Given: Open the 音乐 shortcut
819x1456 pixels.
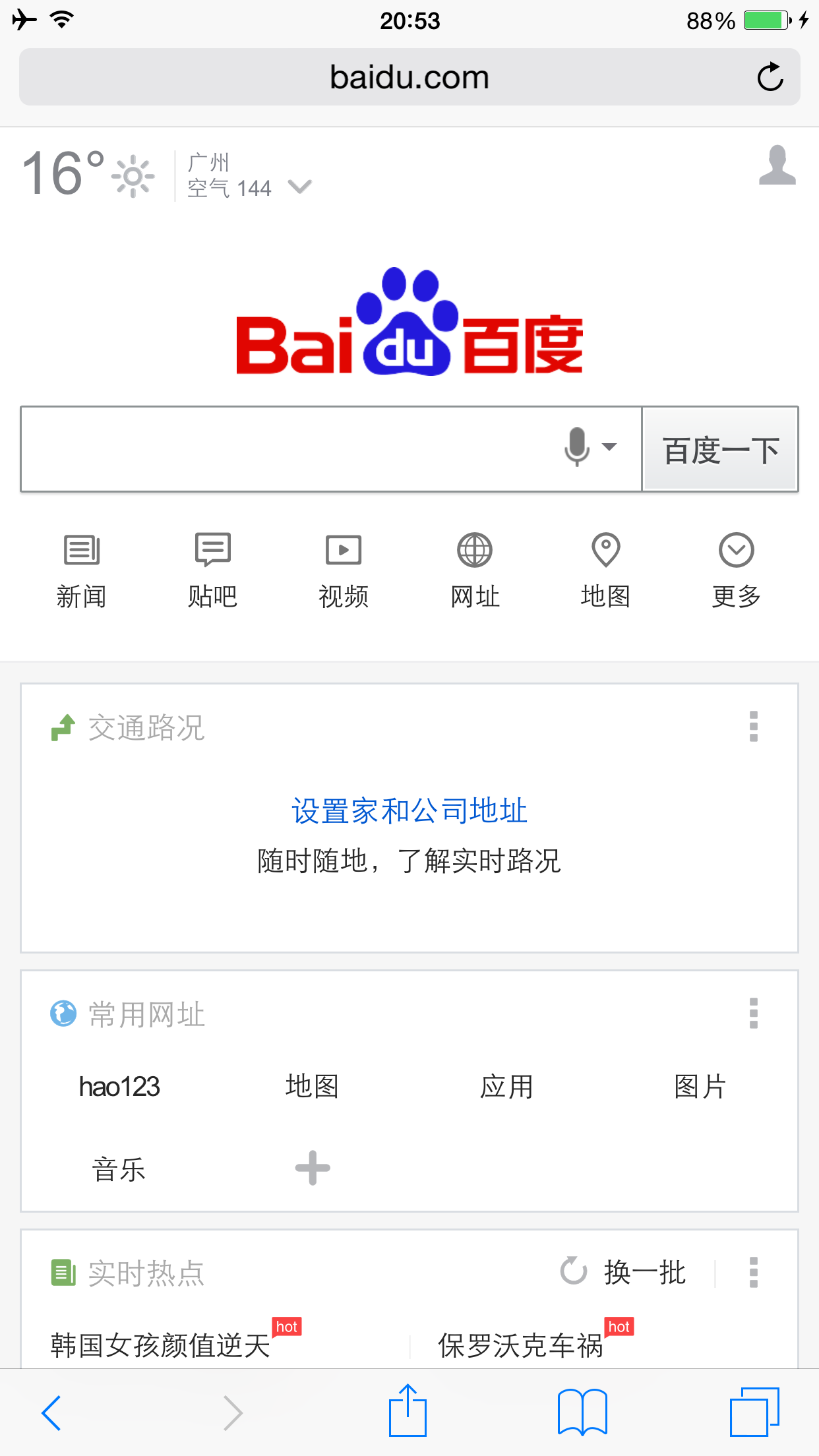Looking at the screenshot, I should pos(119,1170).
